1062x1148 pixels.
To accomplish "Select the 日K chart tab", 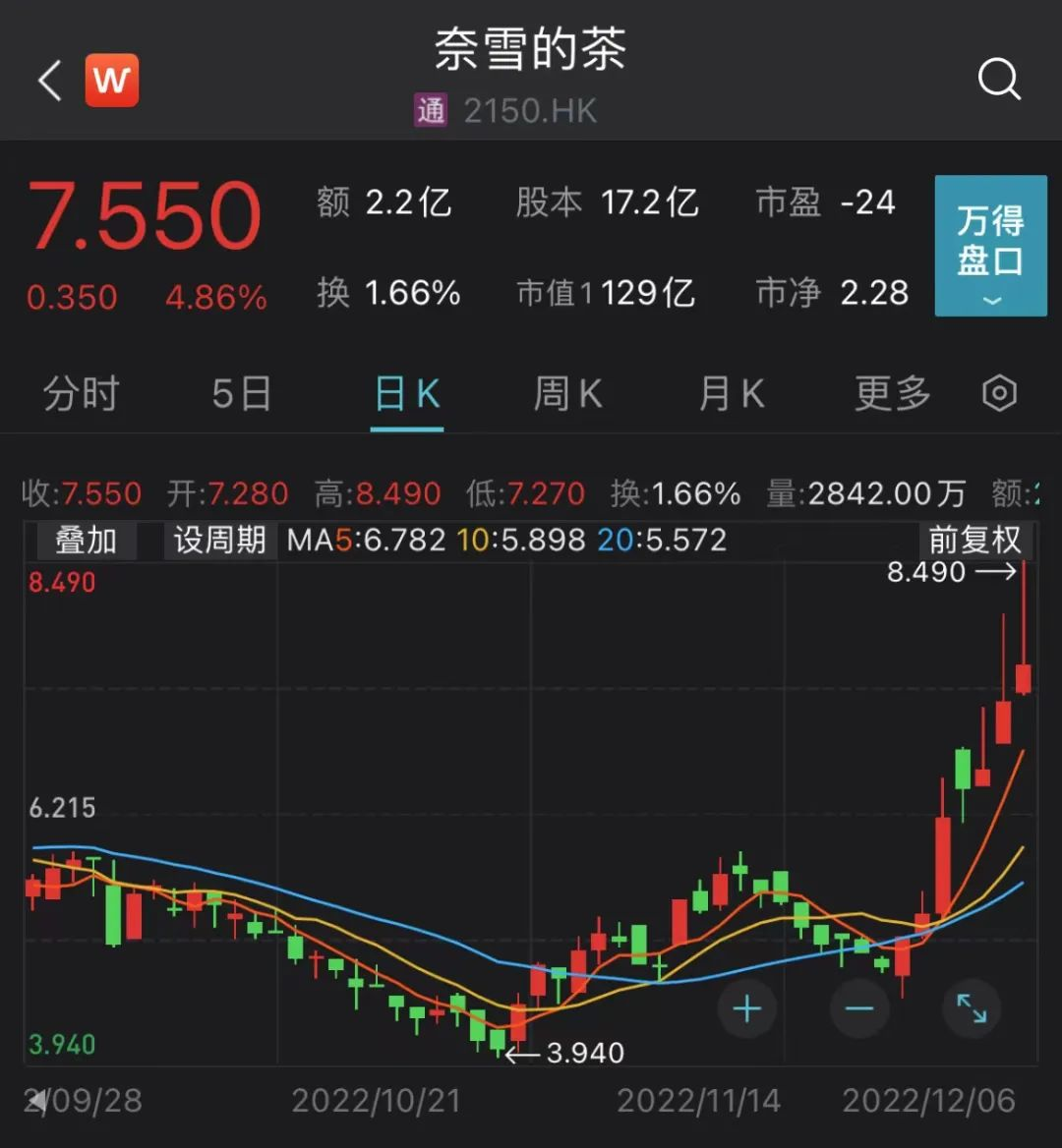I will pyautogui.click(x=407, y=394).
